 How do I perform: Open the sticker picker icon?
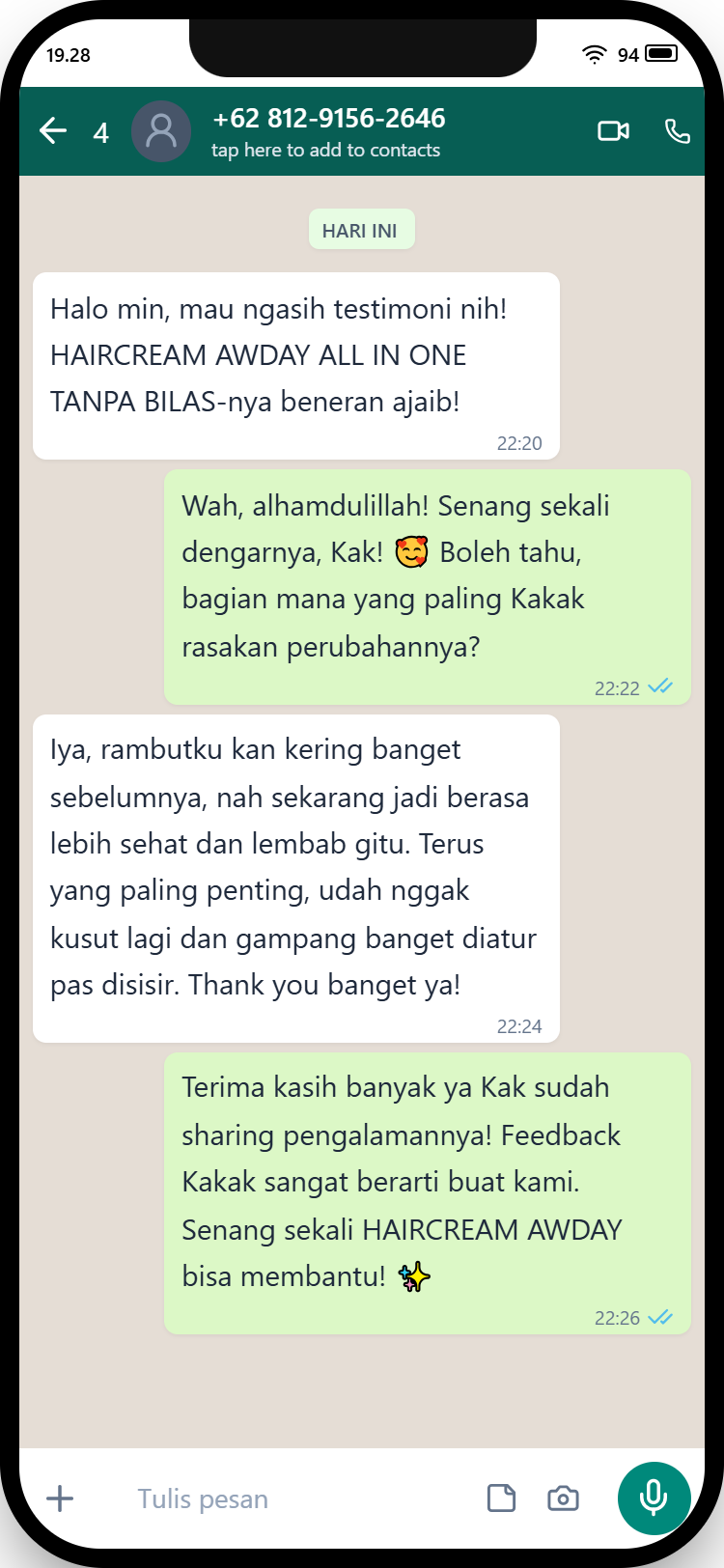pos(501,1498)
